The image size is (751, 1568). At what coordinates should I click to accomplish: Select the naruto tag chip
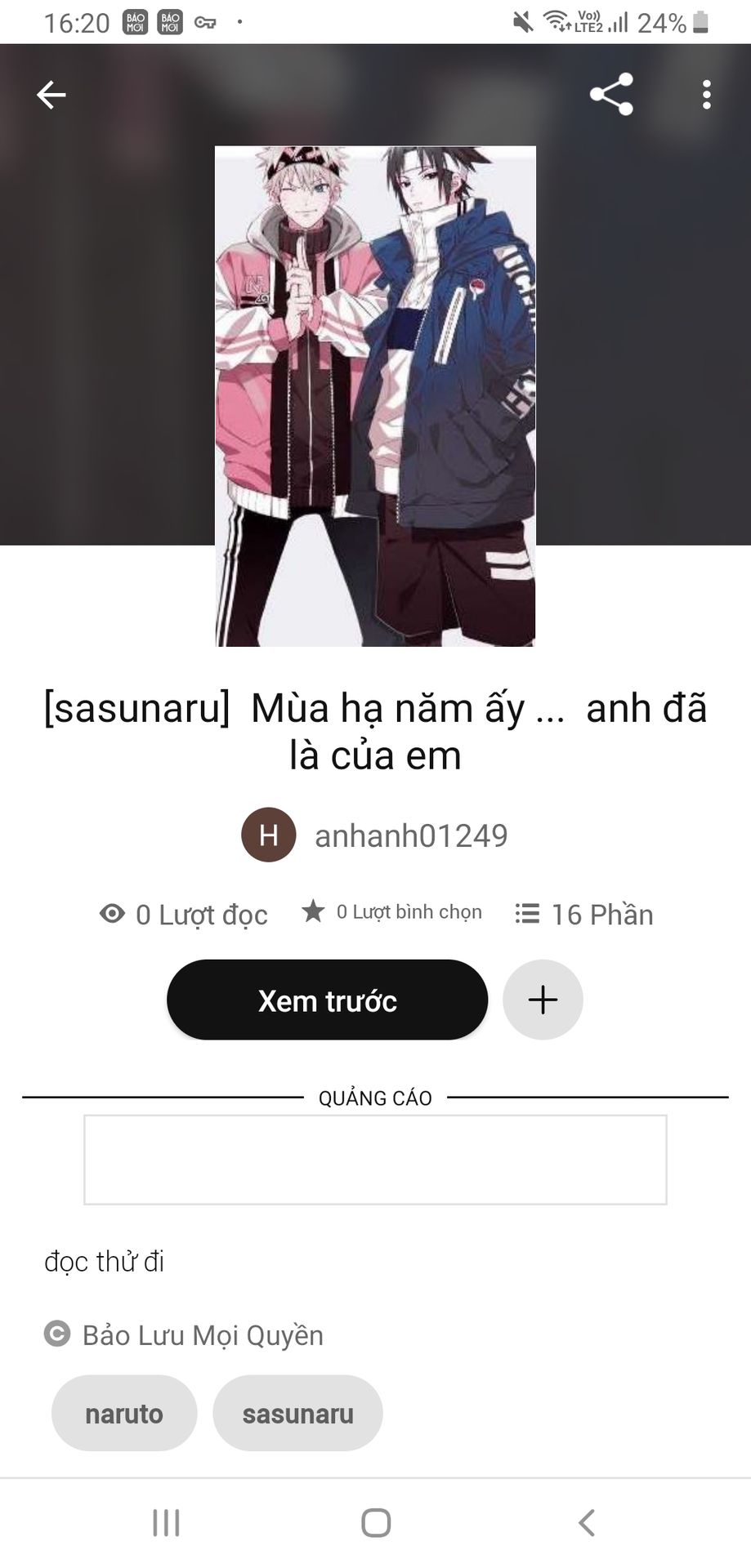pyautogui.click(x=124, y=1413)
